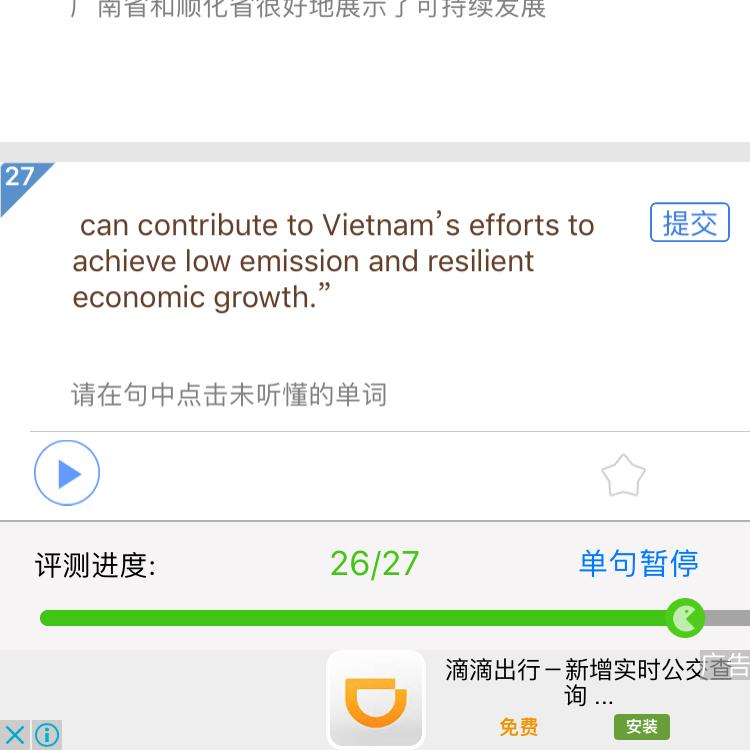
Task: Open the ad info icon
Action: (47, 735)
